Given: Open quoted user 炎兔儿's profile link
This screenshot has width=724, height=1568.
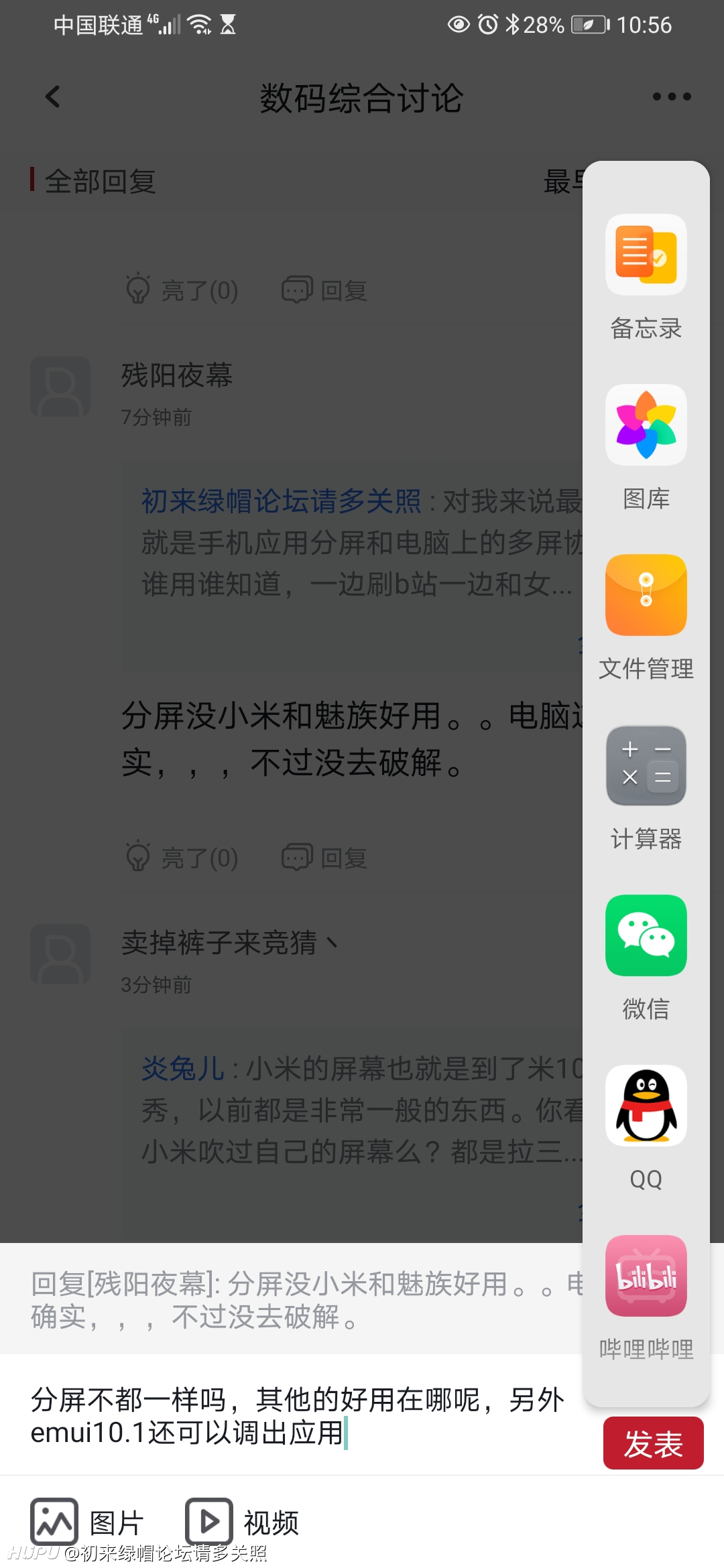Looking at the screenshot, I should pos(183,1068).
